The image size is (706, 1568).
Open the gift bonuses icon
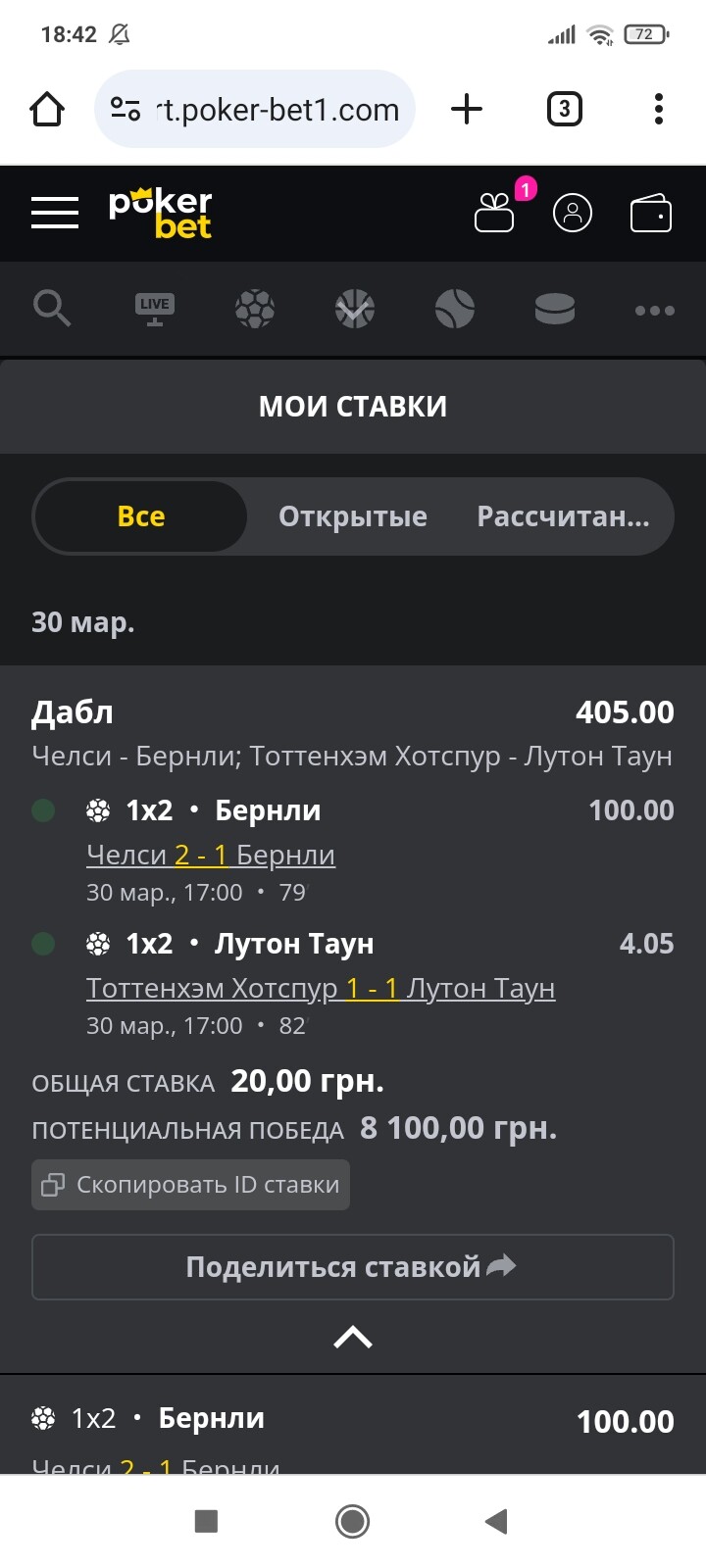pyautogui.click(x=494, y=213)
